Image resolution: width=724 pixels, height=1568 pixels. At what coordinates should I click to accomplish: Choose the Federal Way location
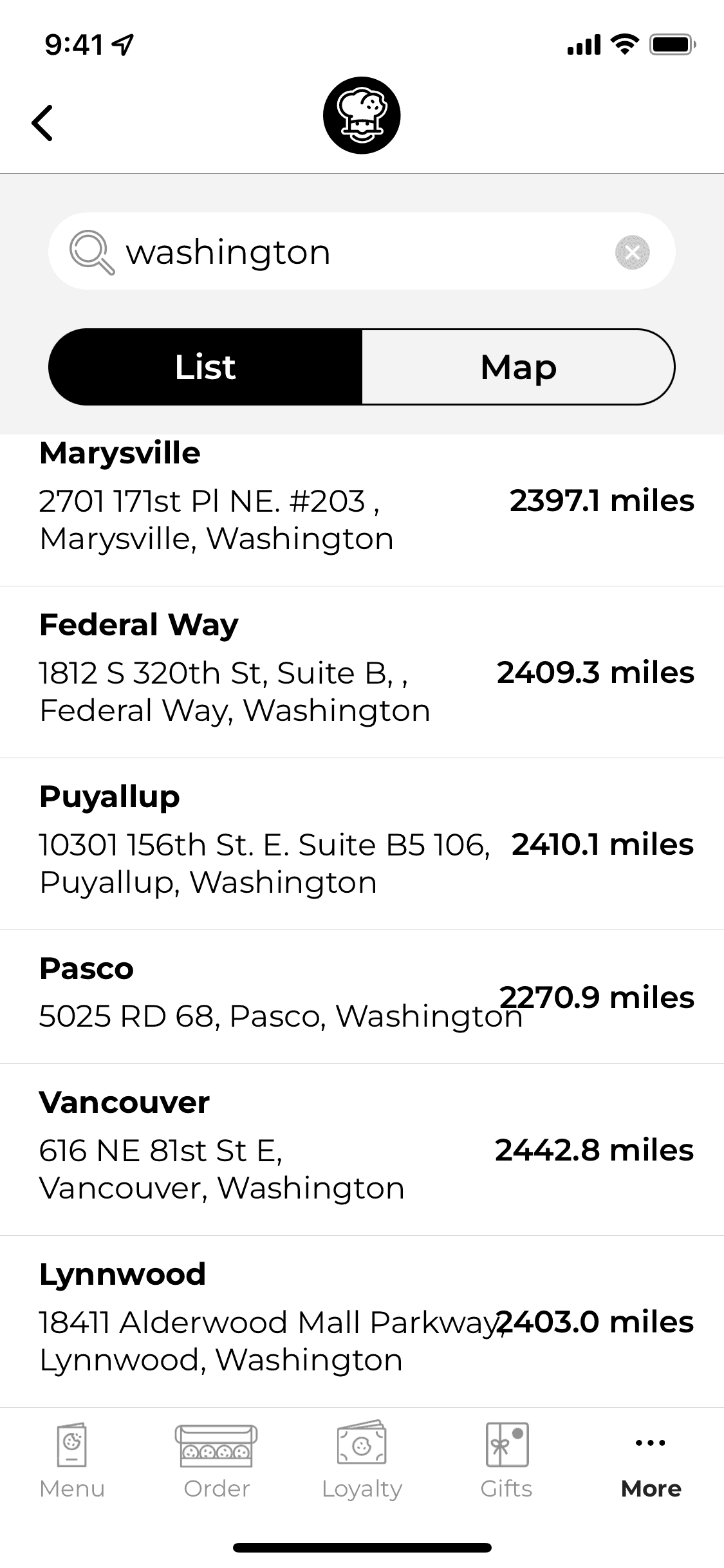(362, 672)
